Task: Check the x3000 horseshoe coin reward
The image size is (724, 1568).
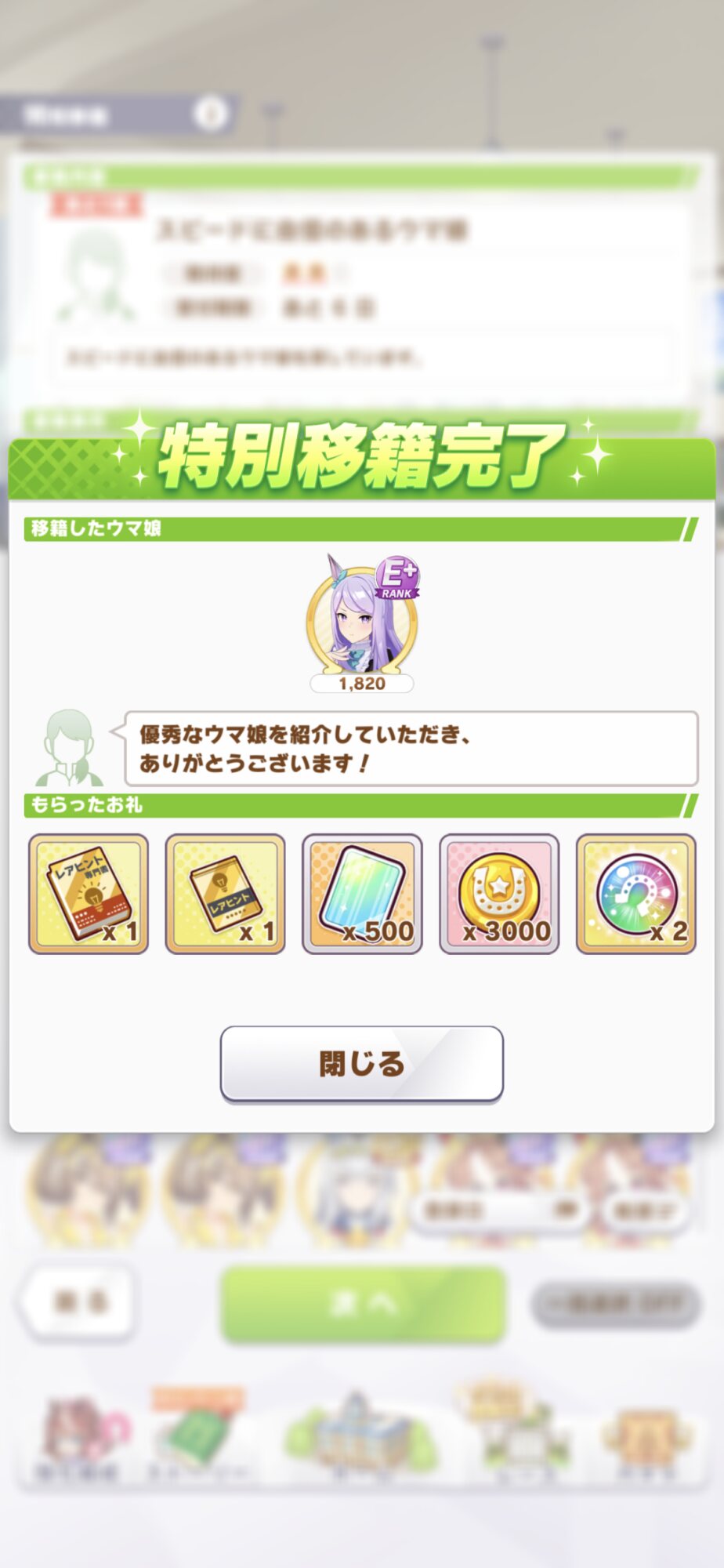Action: [499, 894]
